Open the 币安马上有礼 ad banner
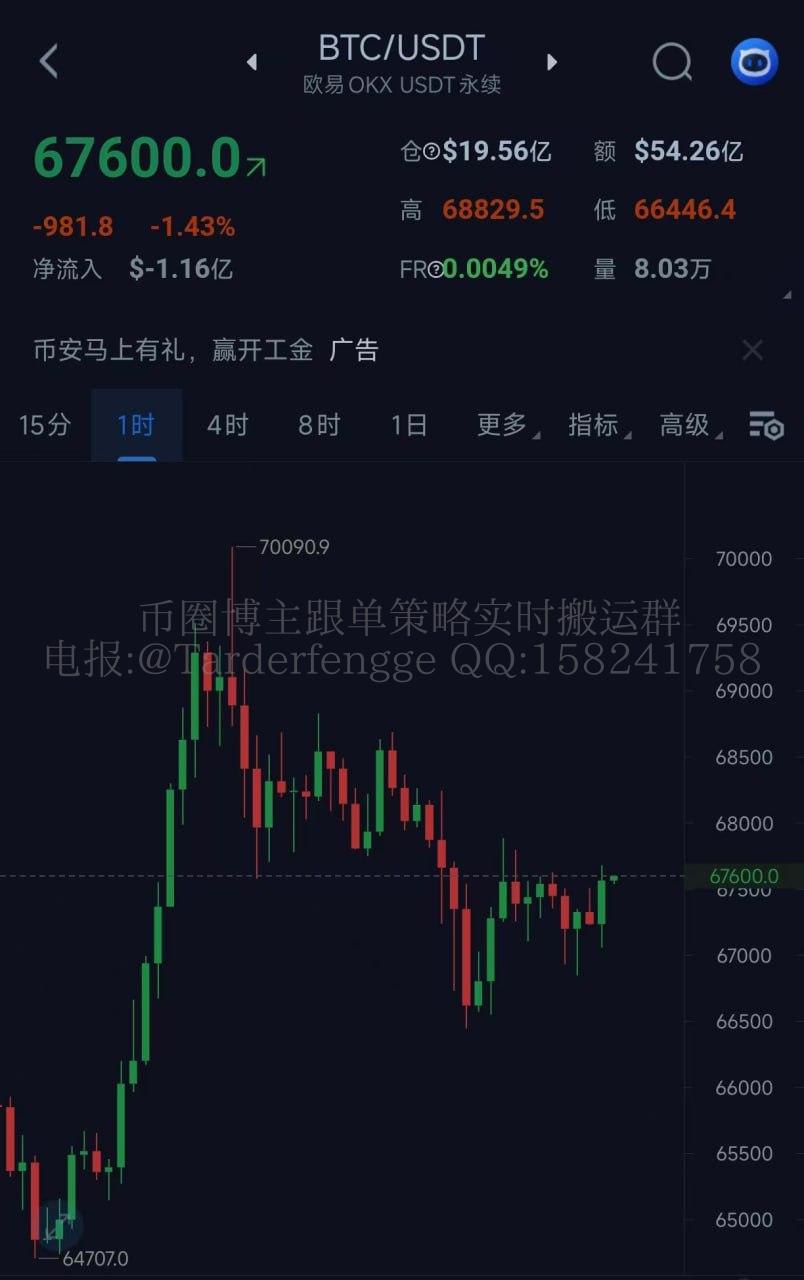Screen dimensions: 804x1280 [x=205, y=350]
